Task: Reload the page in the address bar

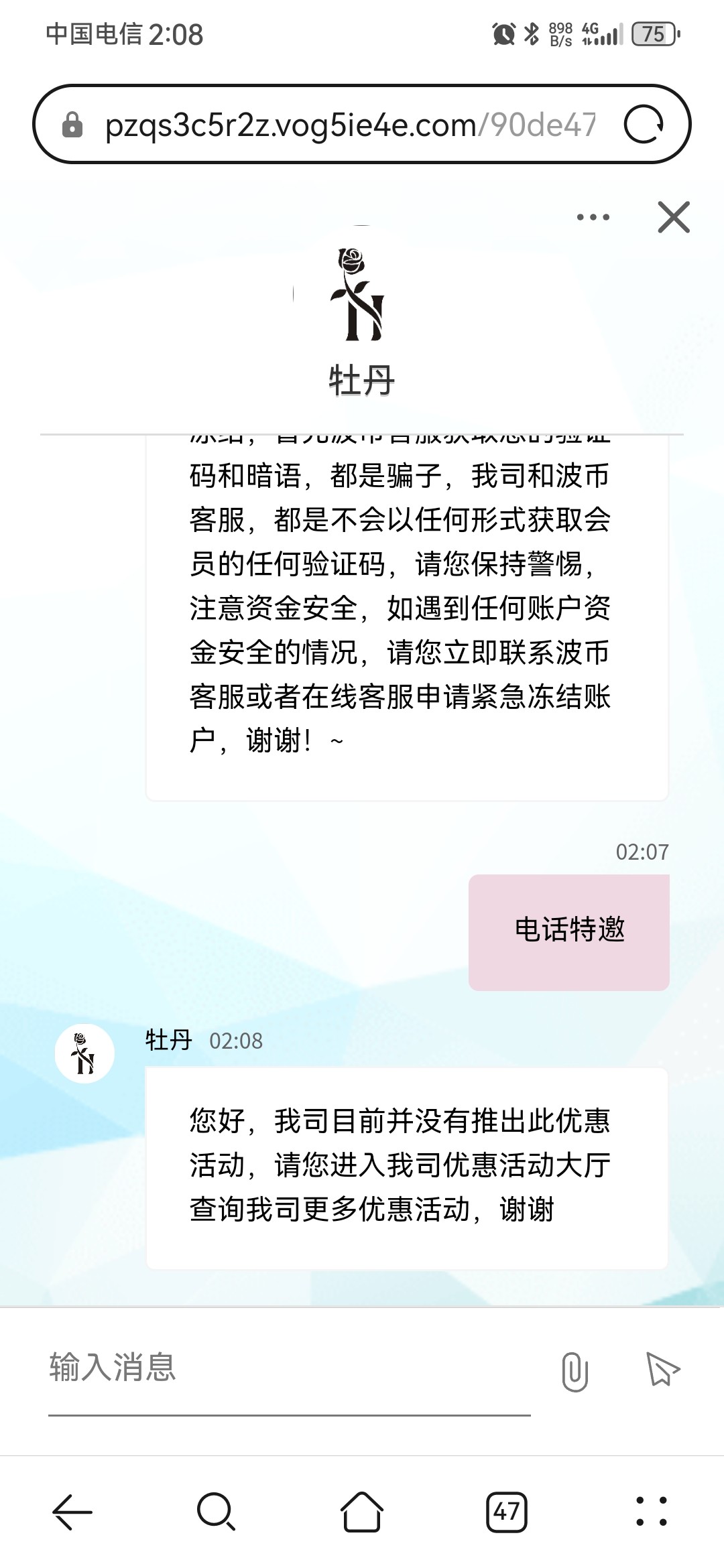Action: (644, 125)
